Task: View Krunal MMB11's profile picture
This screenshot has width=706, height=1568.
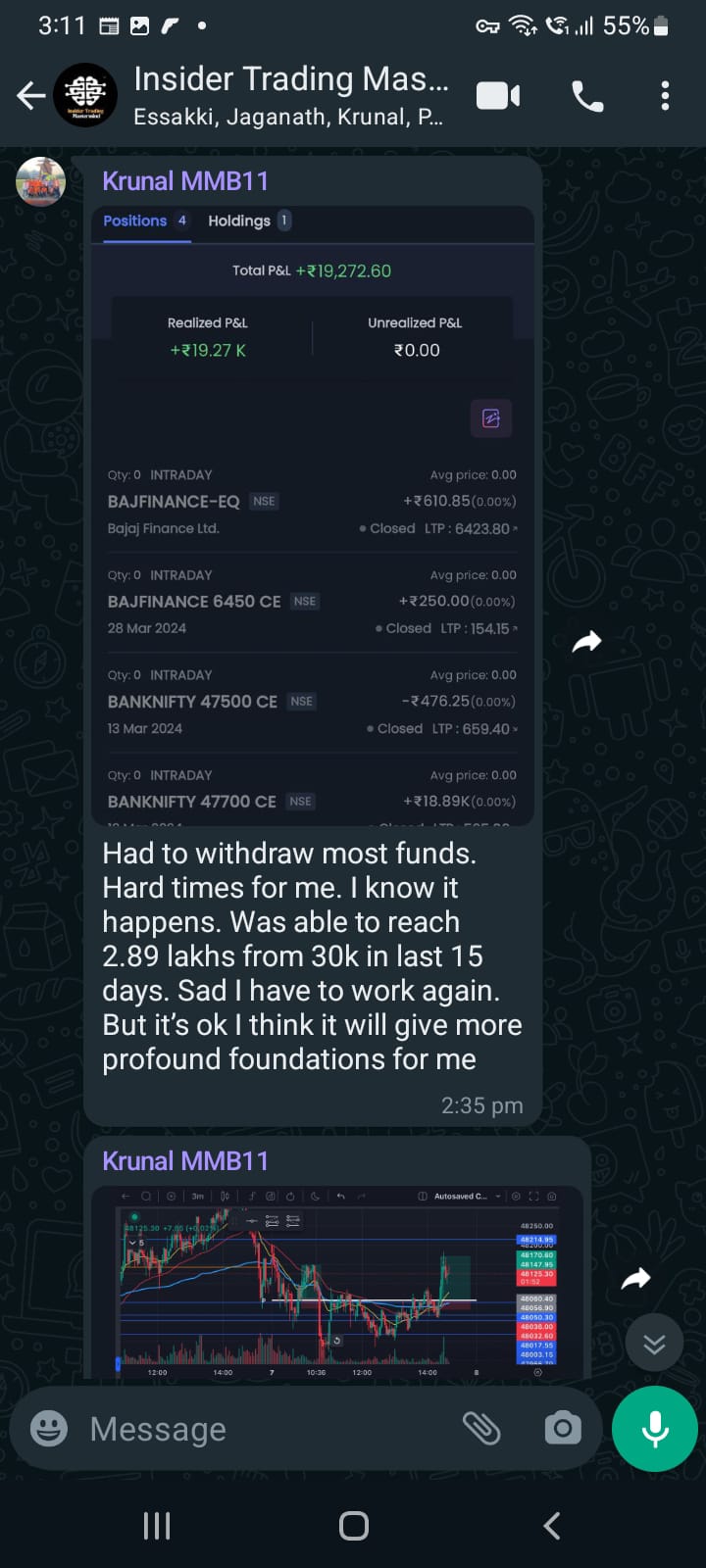Action: click(40, 181)
